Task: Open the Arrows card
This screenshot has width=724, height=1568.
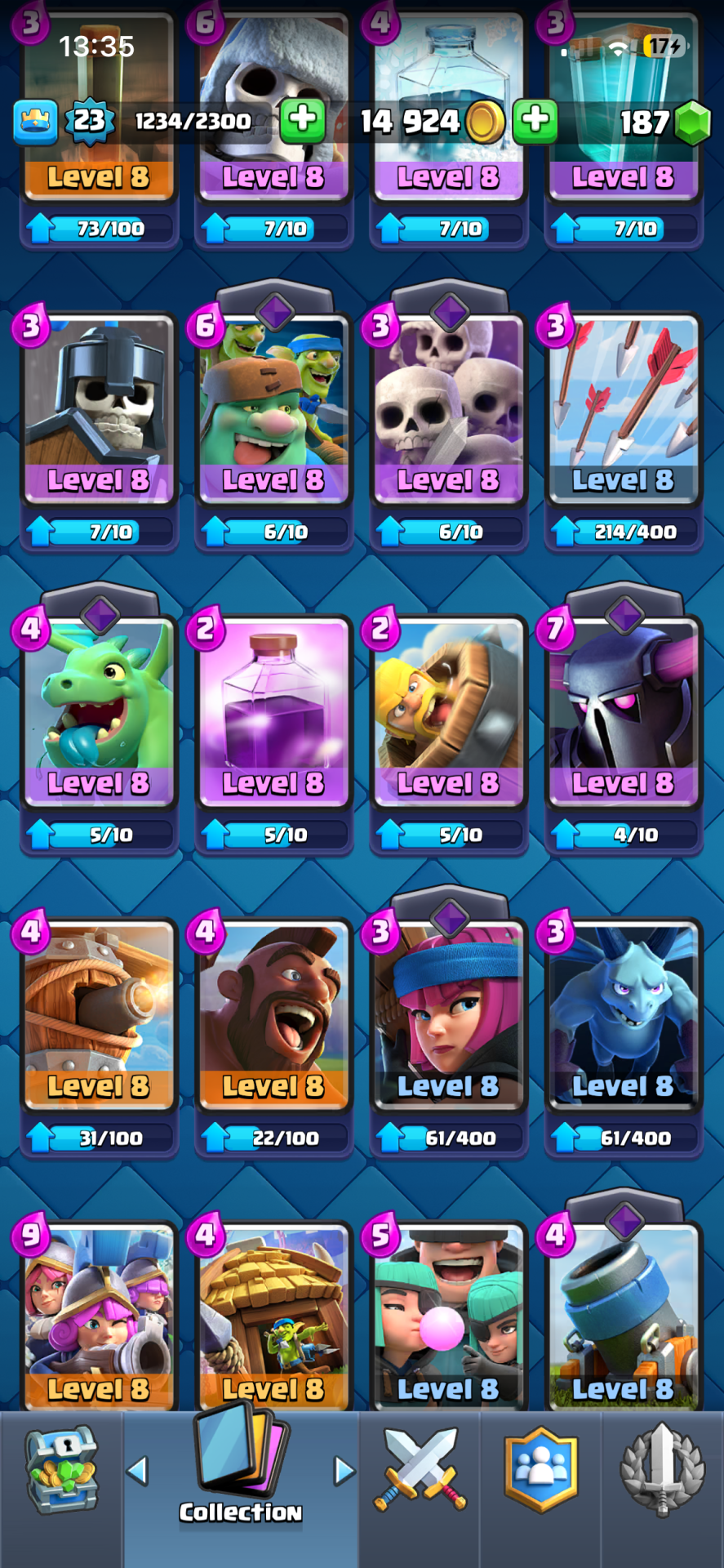Action: [x=623, y=408]
